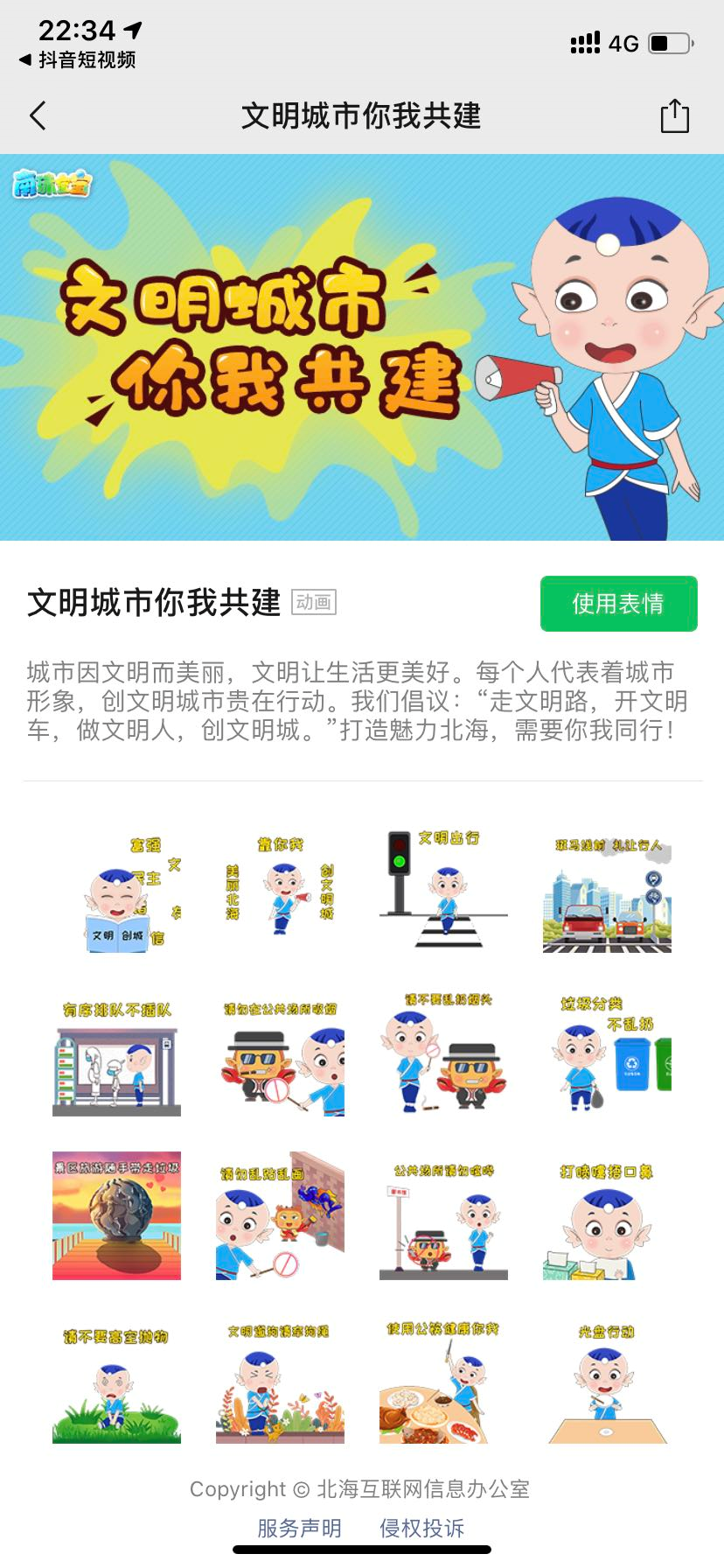Screen dimensions: 724x1568
Task: Share this sticker pack
Action: click(x=674, y=115)
